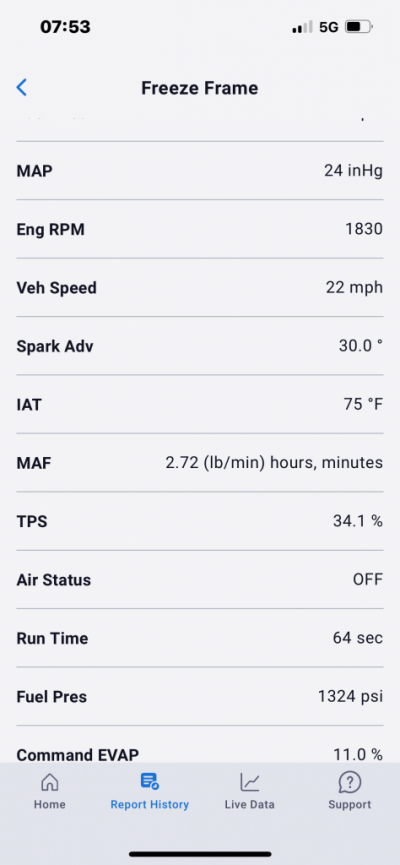Open the Report History tab
Viewport: 400px width, 865px height.
pos(150,791)
